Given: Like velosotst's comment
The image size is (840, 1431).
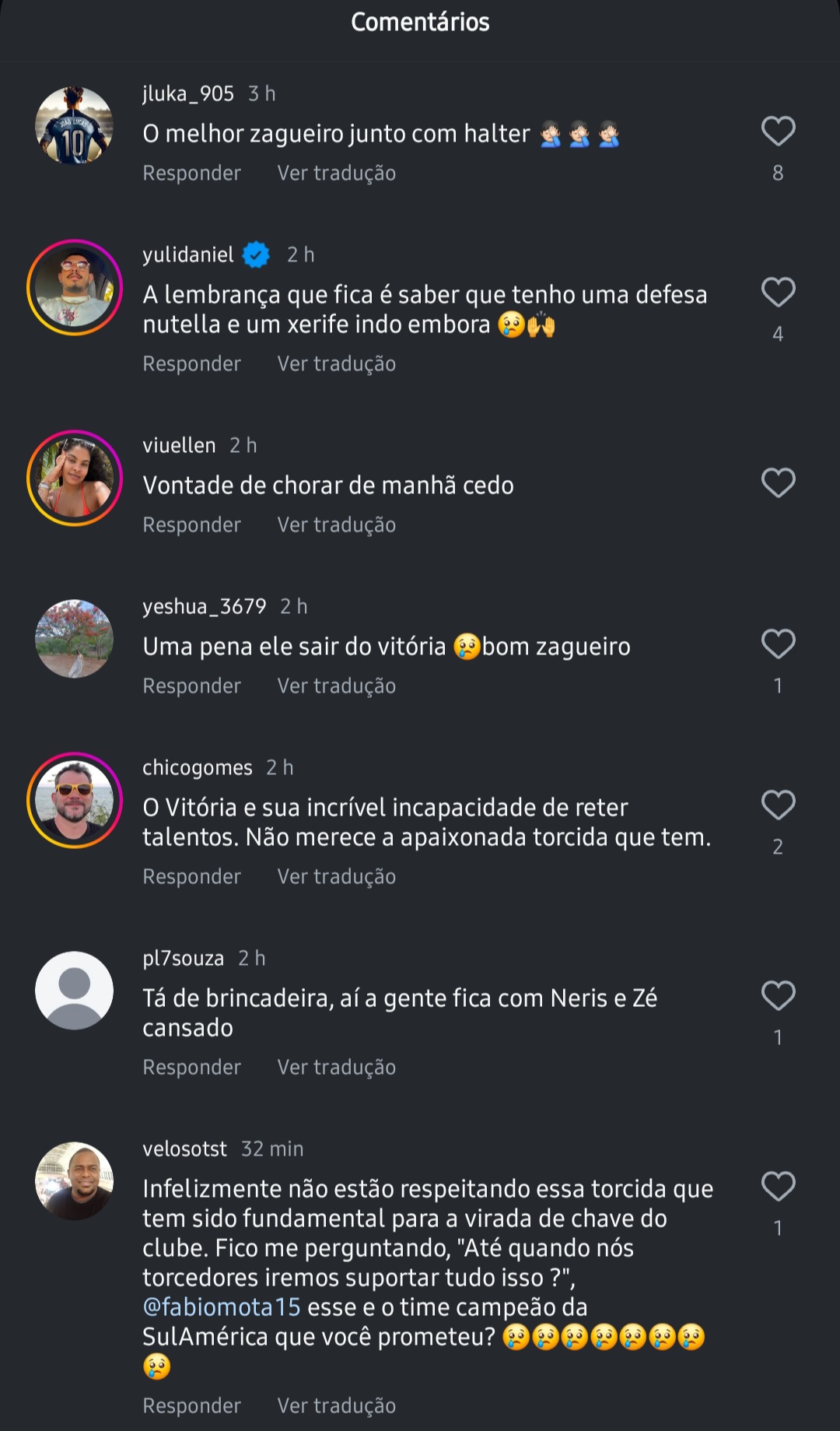Looking at the screenshot, I should coord(778,1187).
